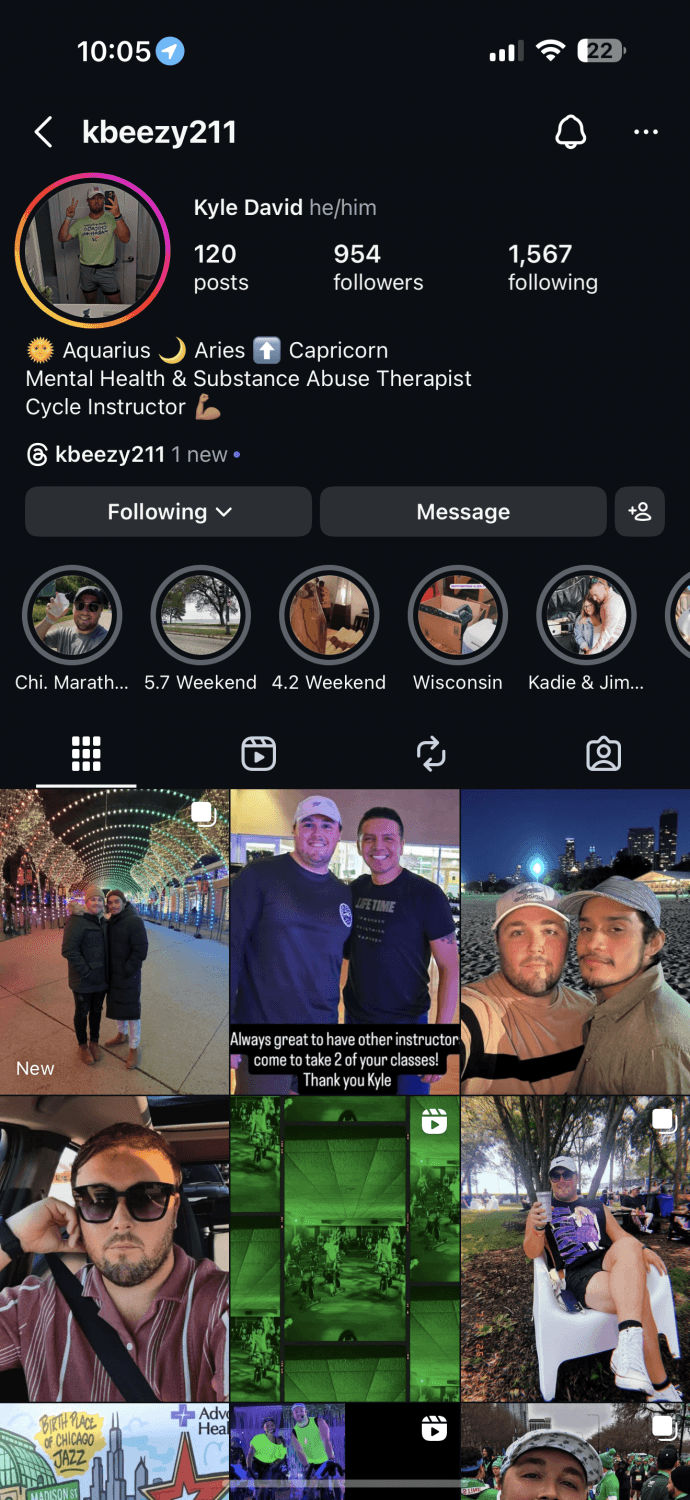Show the 954 followers list
The image size is (690, 1500).
[378, 268]
